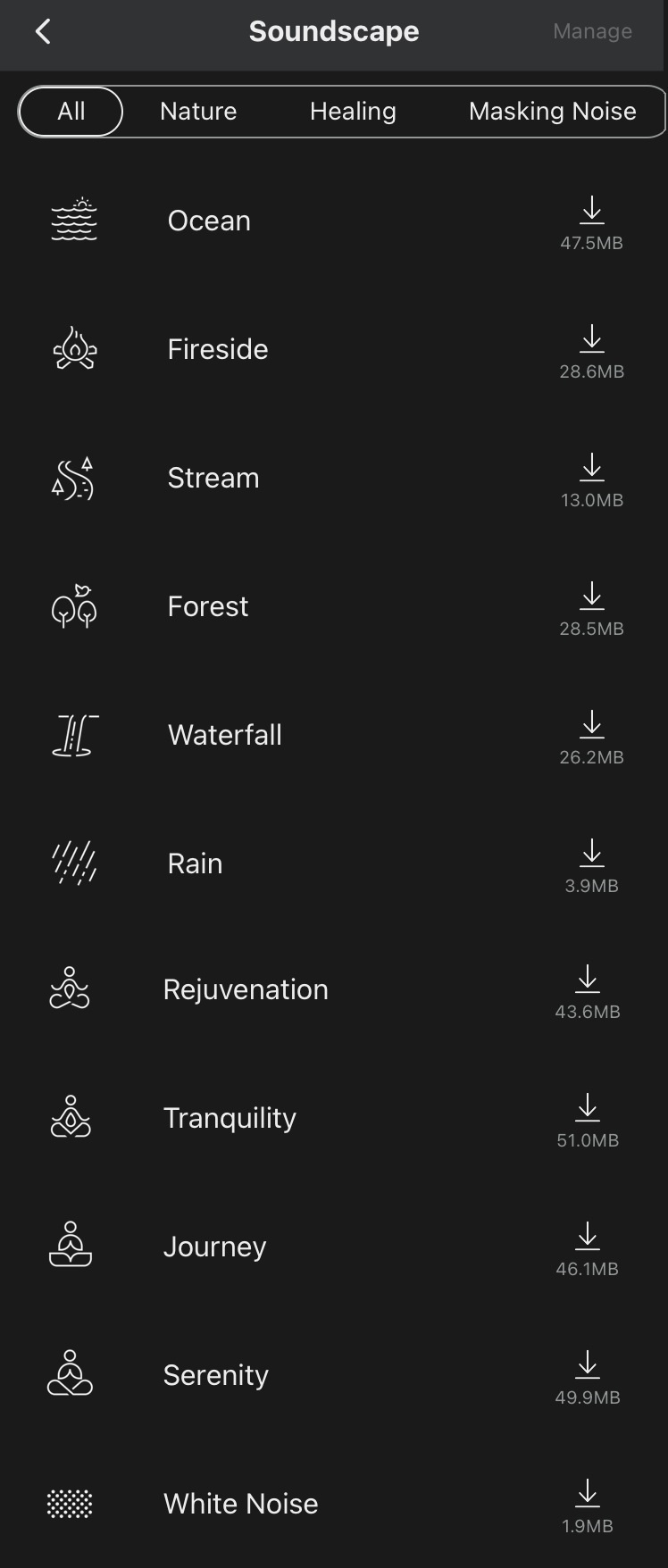Tap the Manage button
The image size is (668, 1568).
pos(592,31)
